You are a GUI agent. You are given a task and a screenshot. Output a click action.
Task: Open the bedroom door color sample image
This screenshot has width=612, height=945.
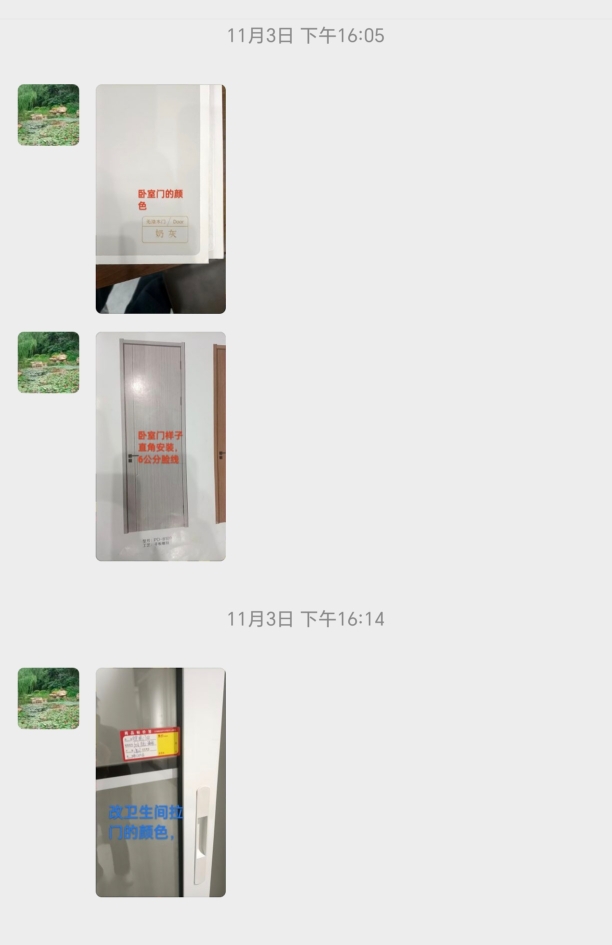pos(160,198)
